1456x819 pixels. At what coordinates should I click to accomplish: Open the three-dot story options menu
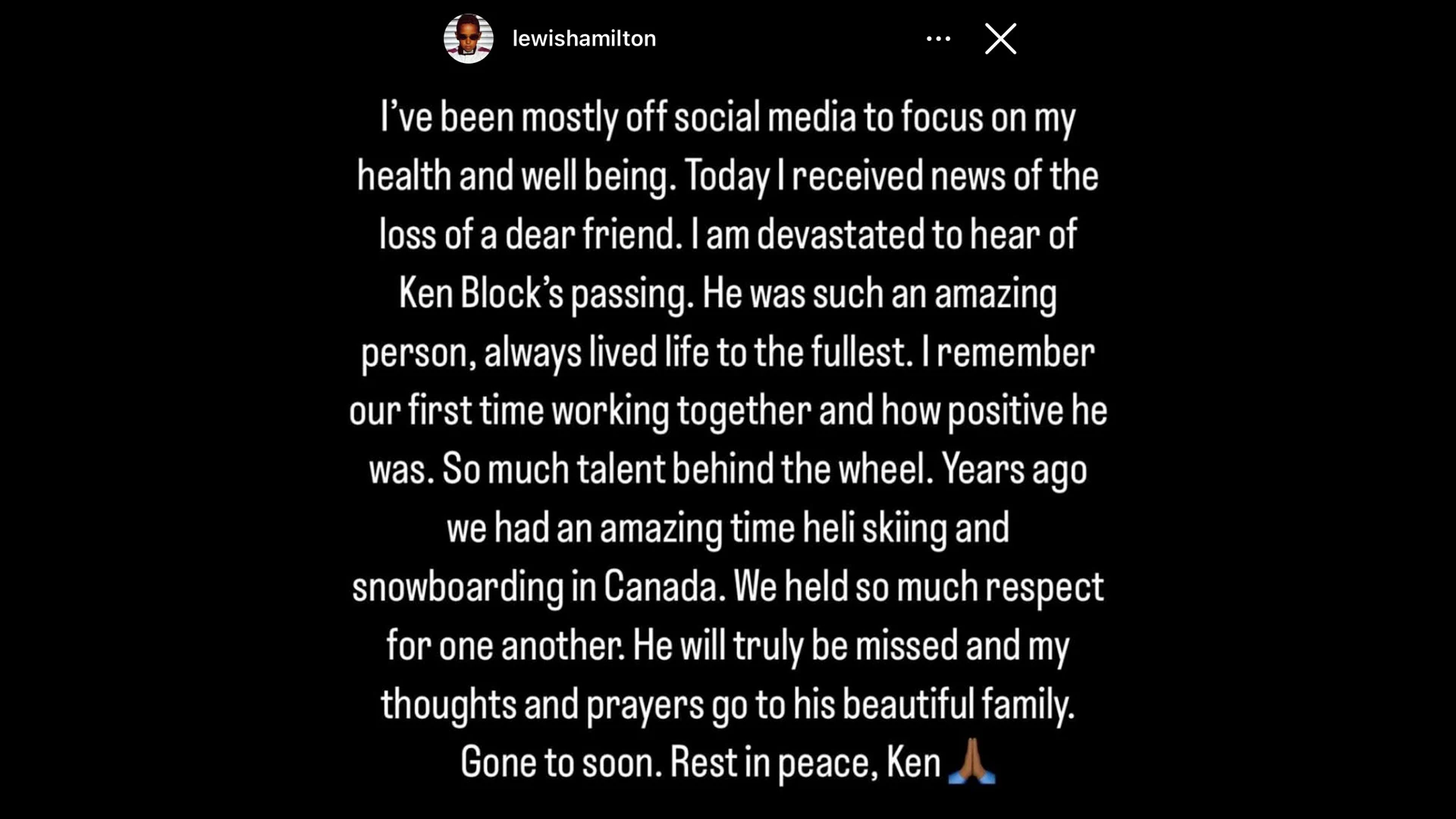coord(938,39)
